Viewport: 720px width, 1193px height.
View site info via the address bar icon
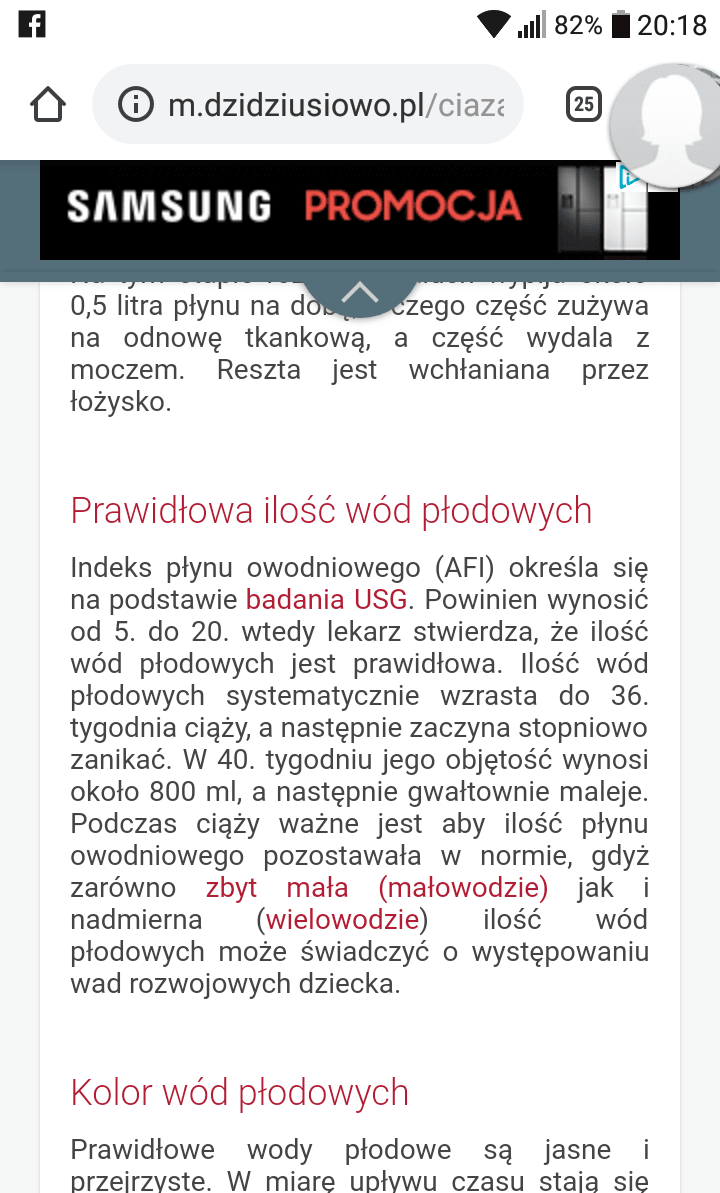pyautogui.click(x=136, y=104)
